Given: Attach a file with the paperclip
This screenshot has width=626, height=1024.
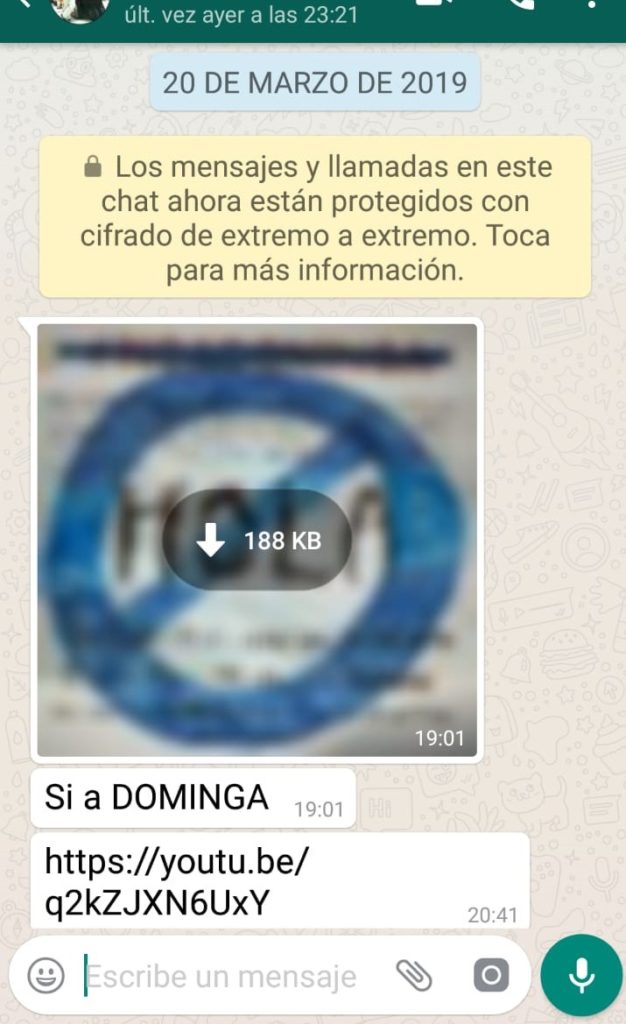Looking at the screenshot, I should [x=413, y=975].
